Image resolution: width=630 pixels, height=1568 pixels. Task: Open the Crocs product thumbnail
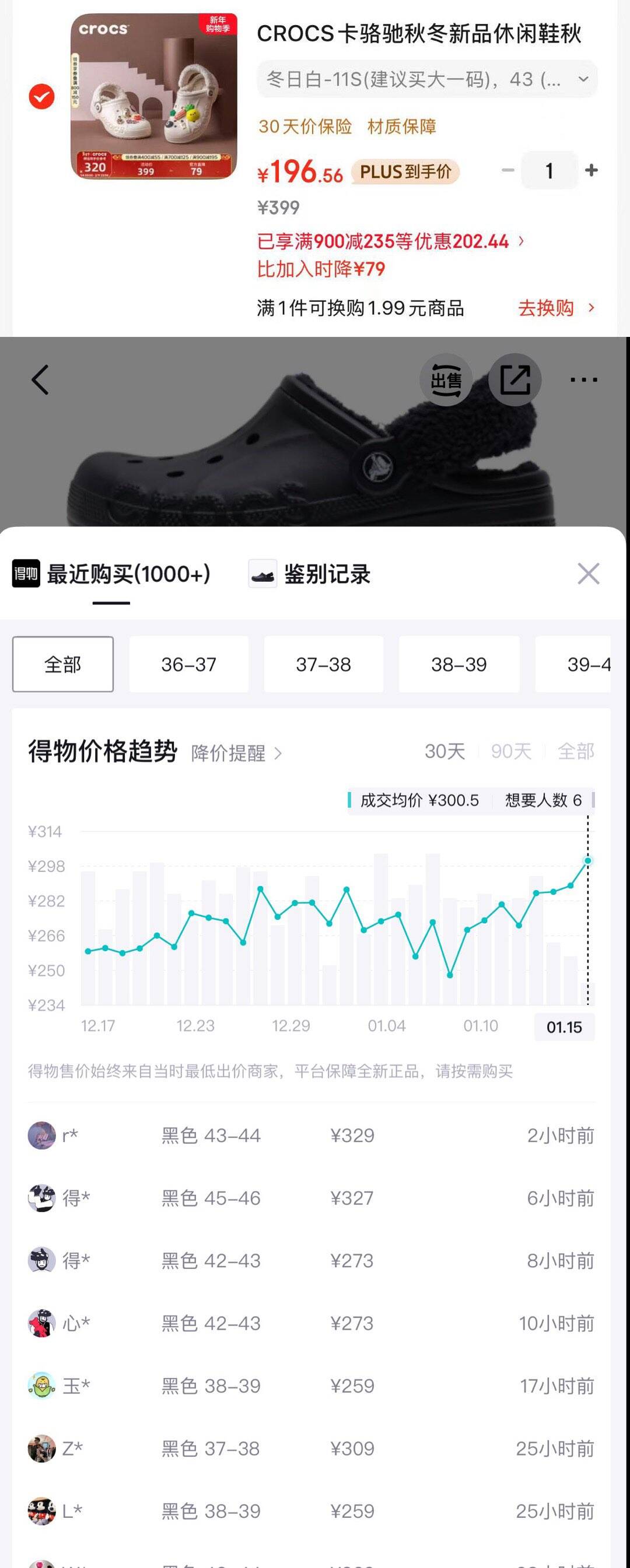point(154,96)
